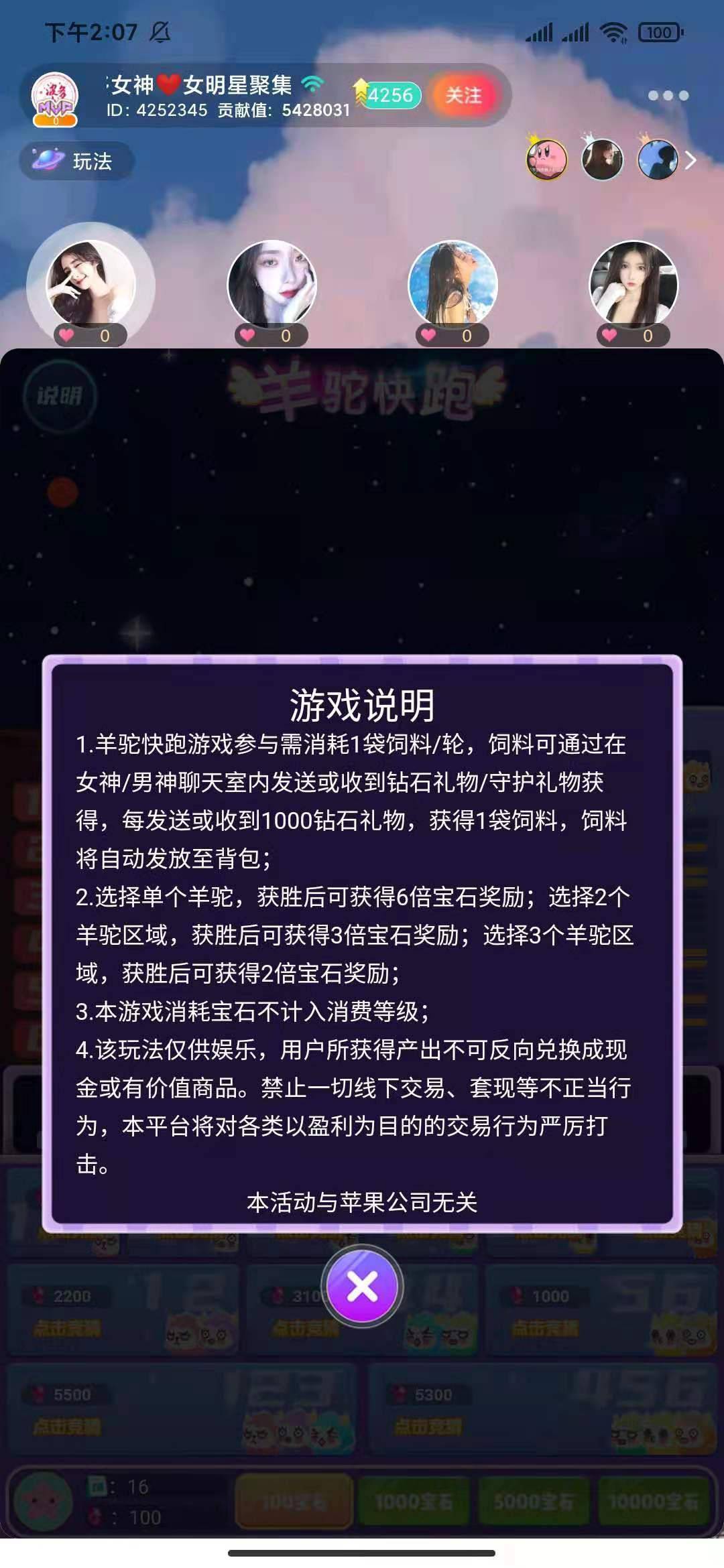Open the 玩法 gameplay entry
The image size is (724, 1568).
tap(76, 161)
